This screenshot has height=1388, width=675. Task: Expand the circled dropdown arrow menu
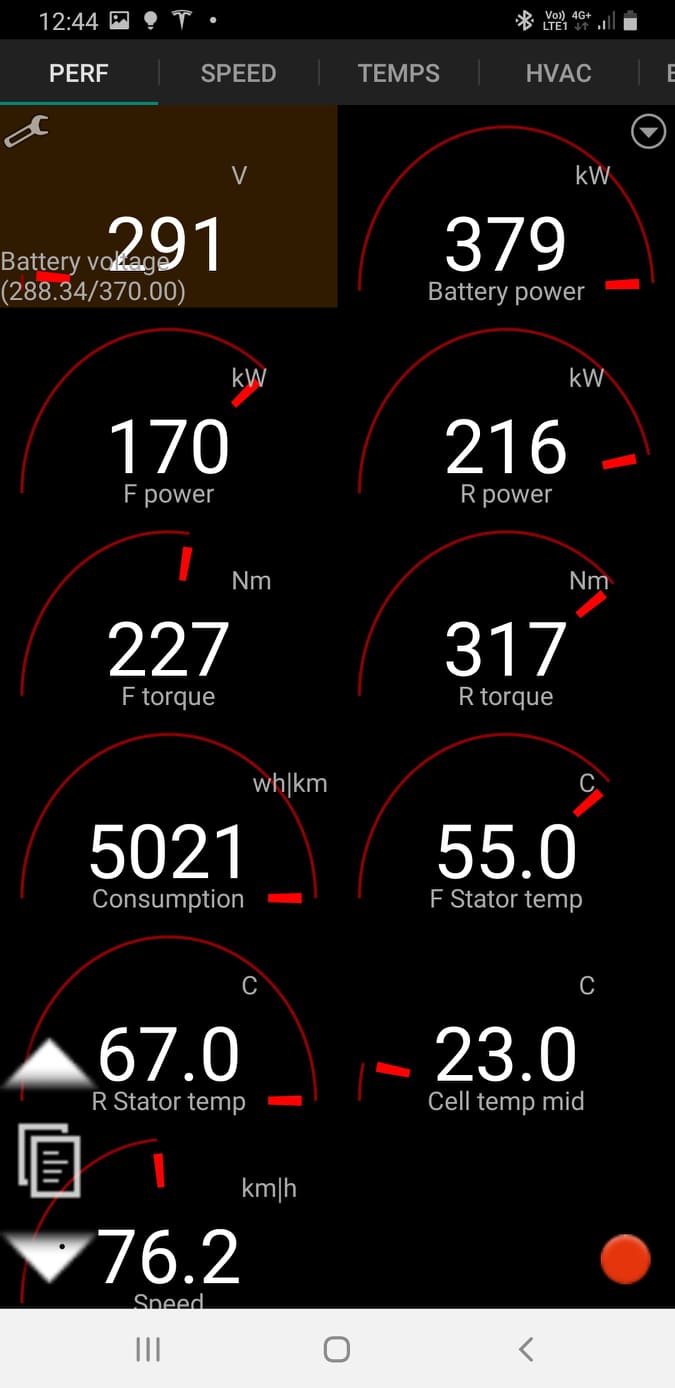(x=649, y=131)
